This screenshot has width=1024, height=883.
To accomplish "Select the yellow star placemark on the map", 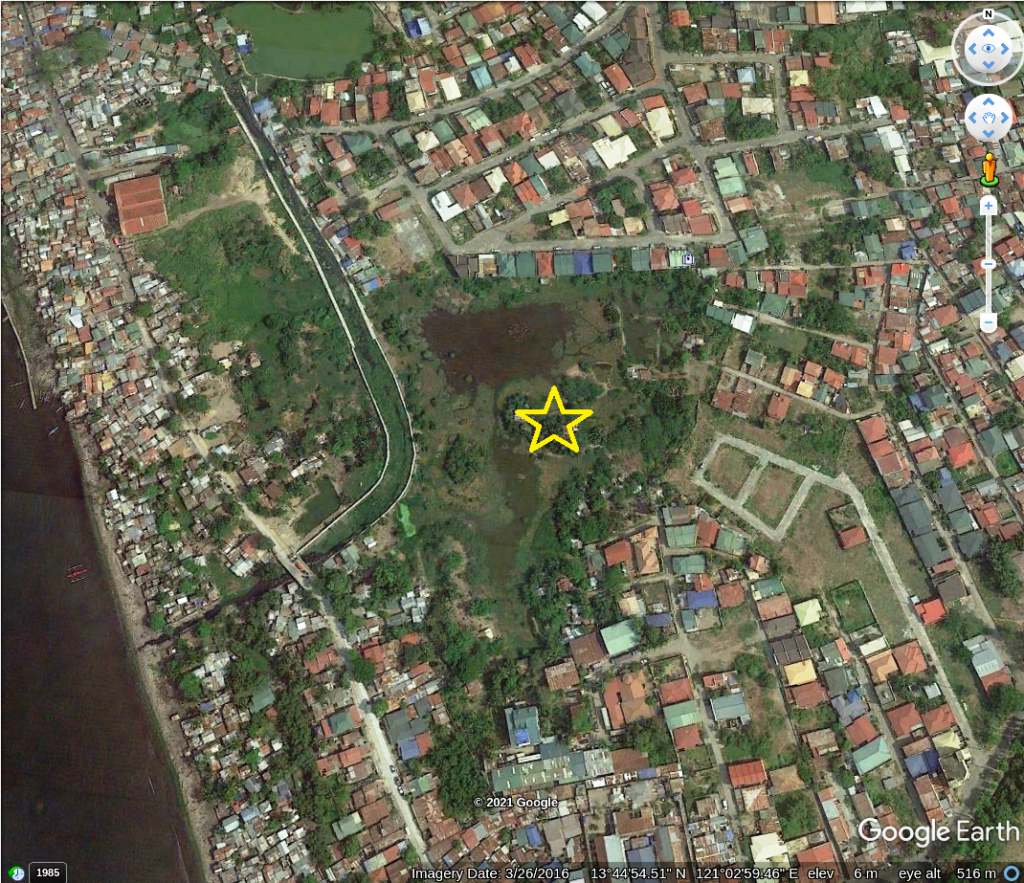I will click(x=553, y=420).
